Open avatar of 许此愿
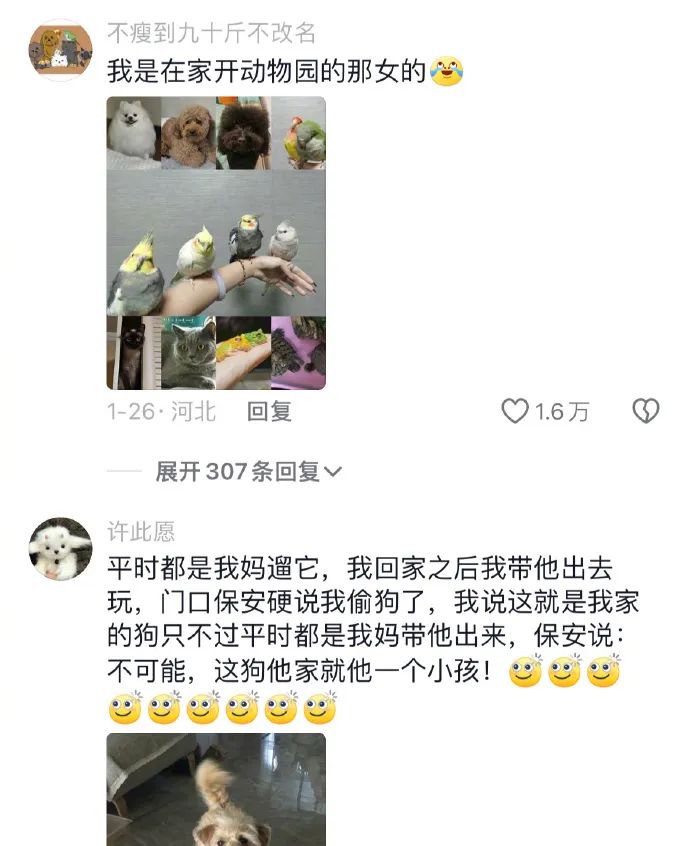 60,549
